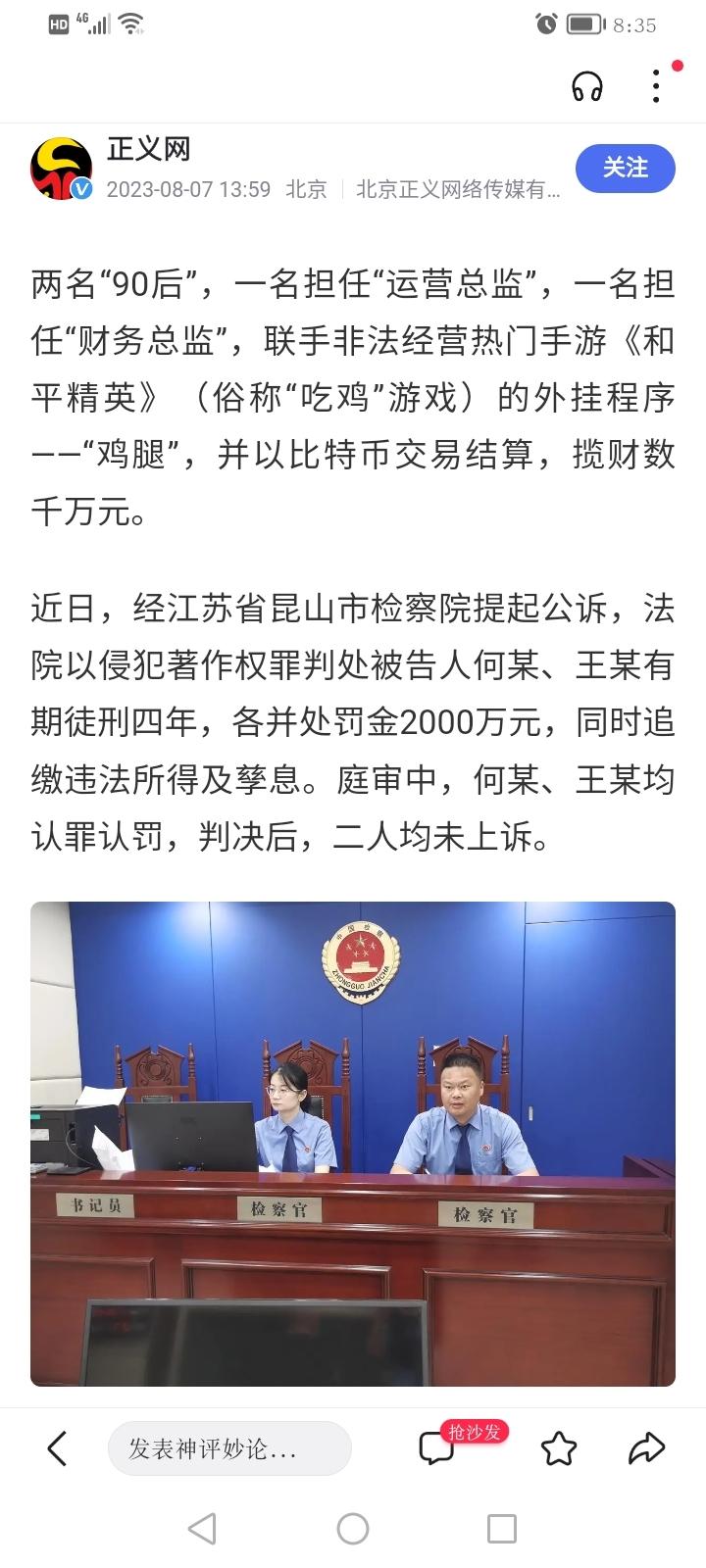This screenshot has height=1568, width=706.
Task: Share the article via the share arrow icon
Action: 646,1446
